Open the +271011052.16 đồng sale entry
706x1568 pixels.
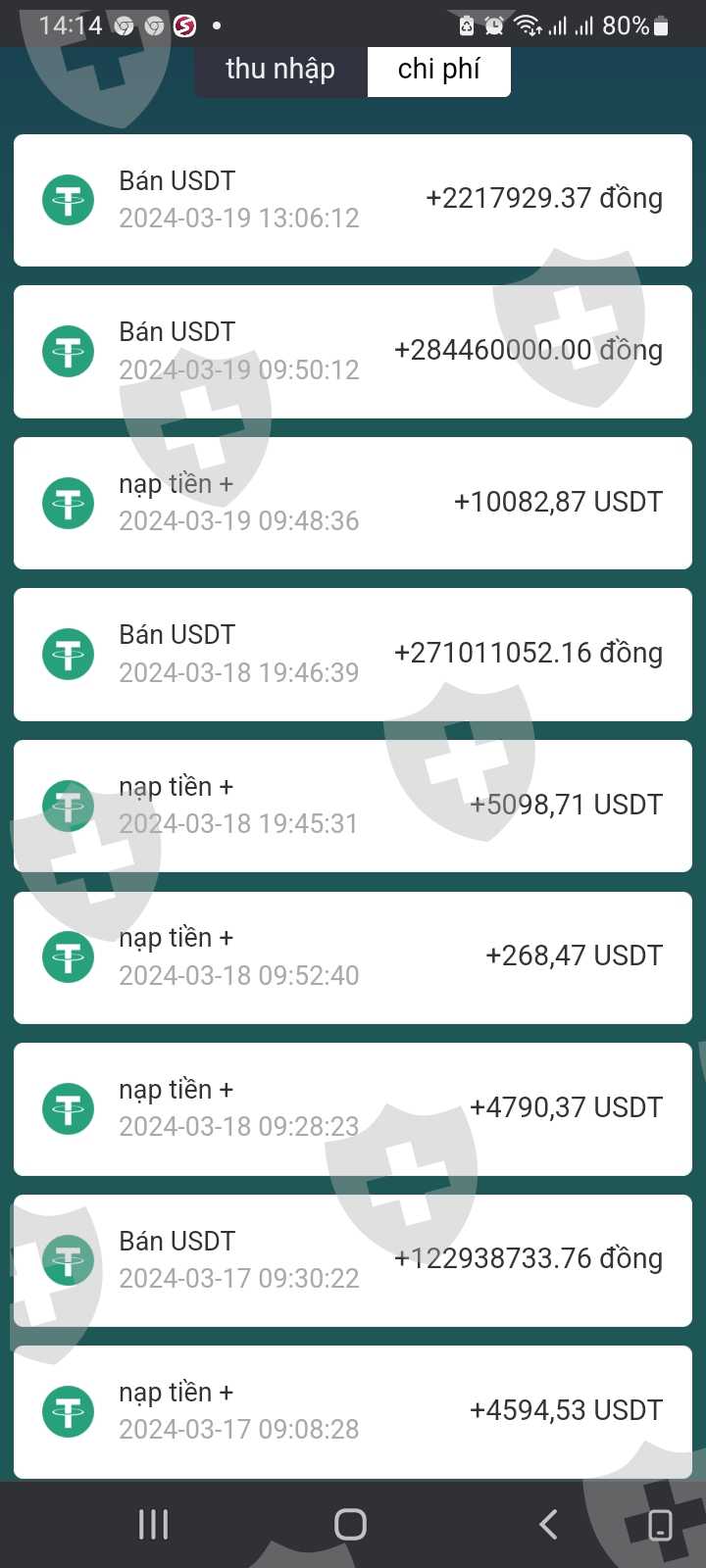[352, 654]
